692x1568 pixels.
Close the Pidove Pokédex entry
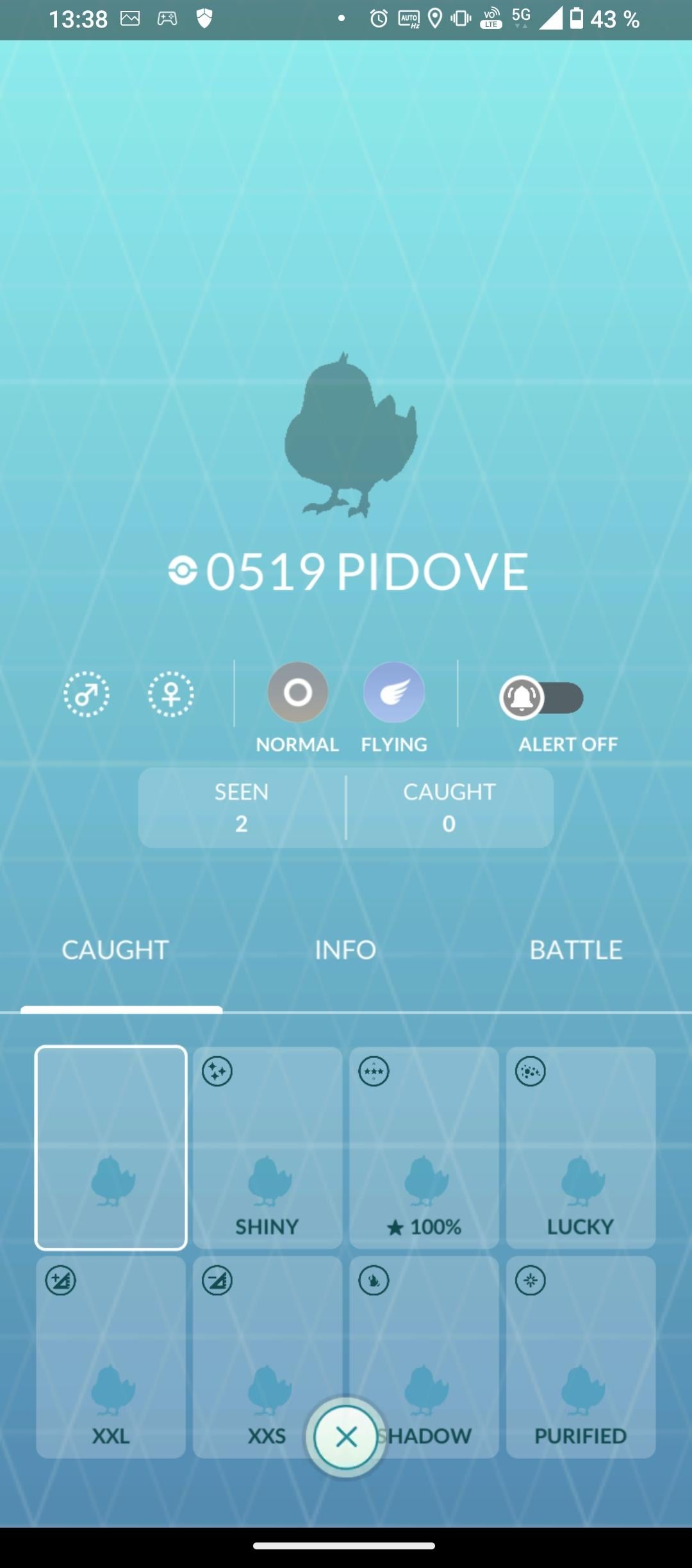pos(346,1437)
